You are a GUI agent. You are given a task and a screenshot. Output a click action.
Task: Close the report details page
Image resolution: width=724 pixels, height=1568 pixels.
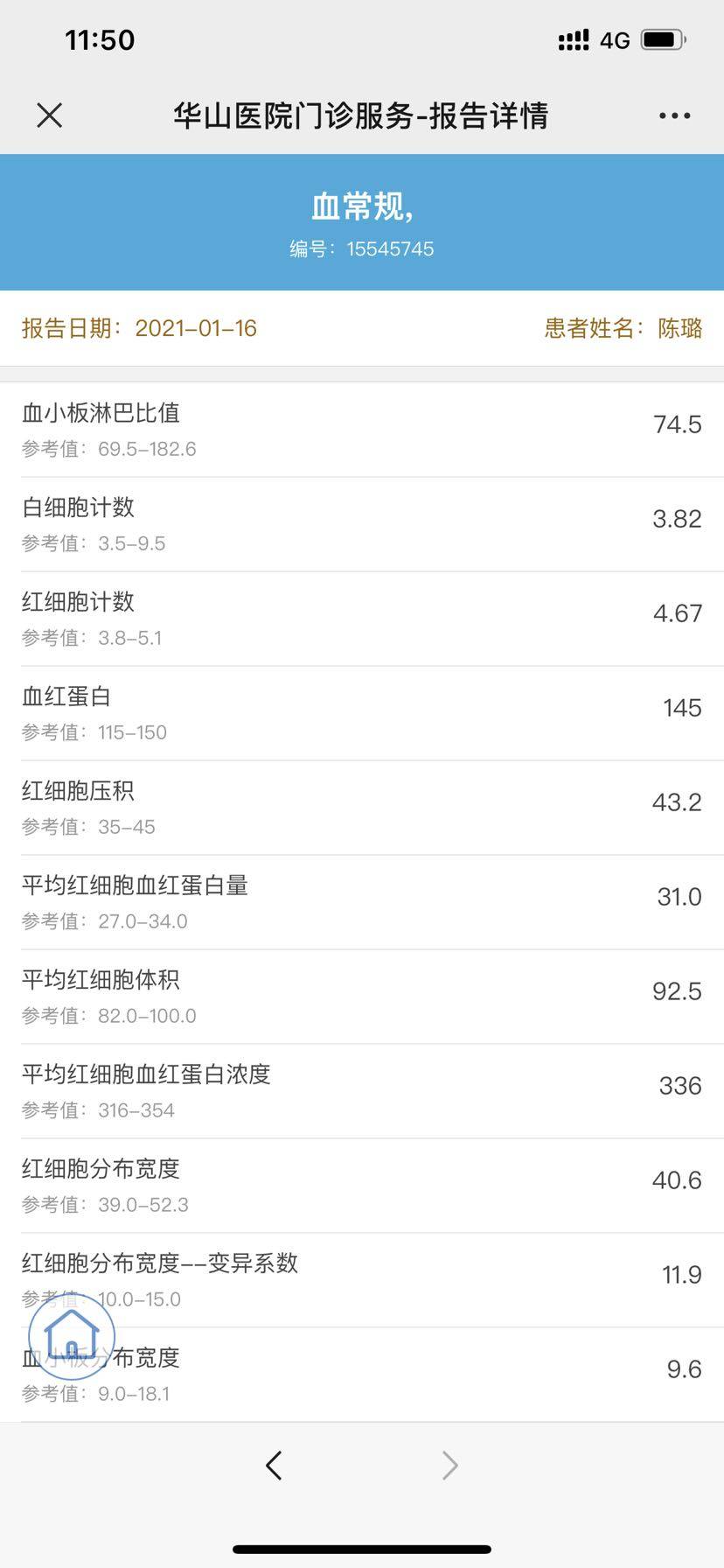coord(50,115)
